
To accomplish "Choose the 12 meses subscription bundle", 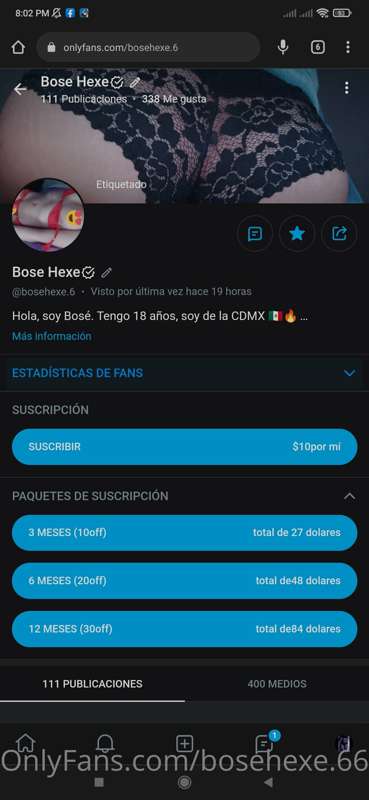I will pyautogui.click(x=184, y=629).
